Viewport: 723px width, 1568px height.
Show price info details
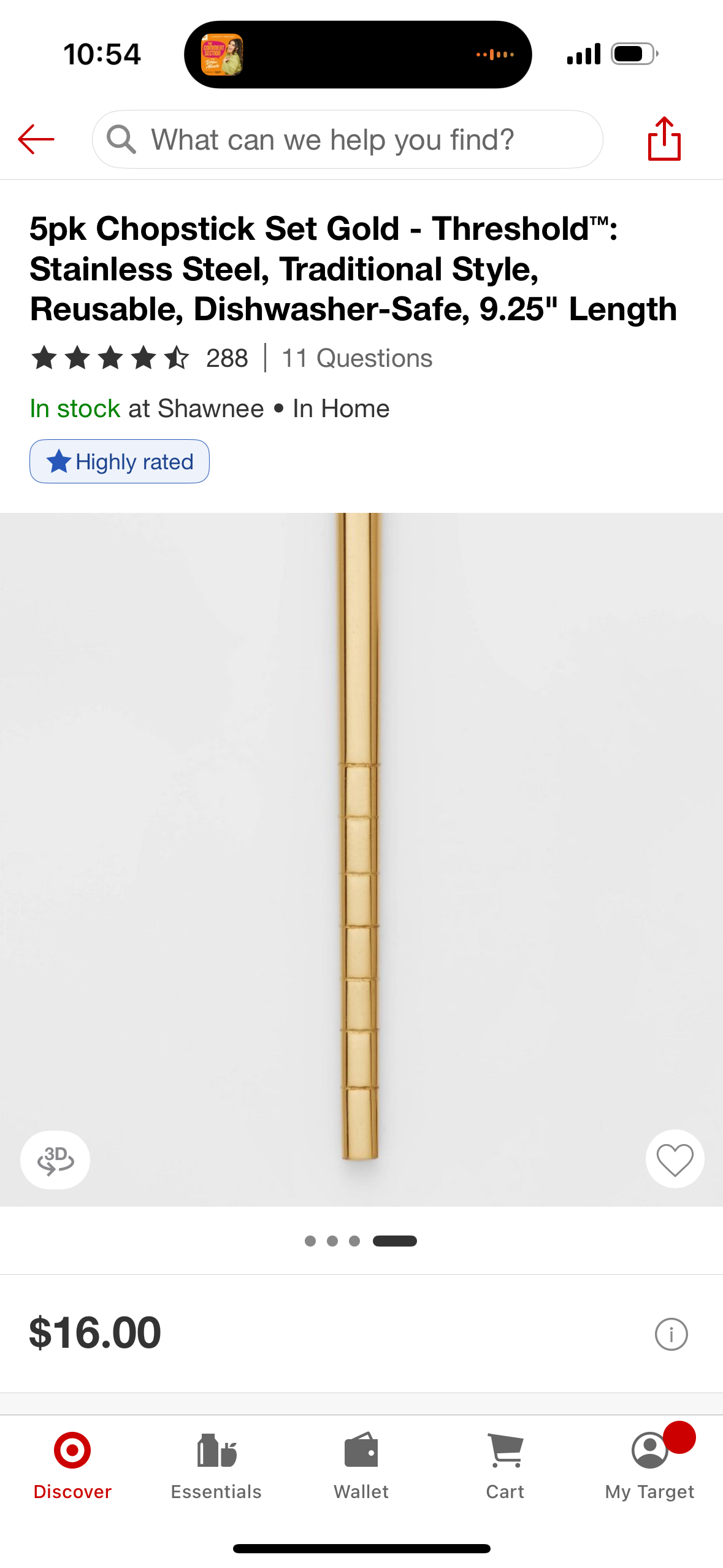click(x=671, y=1334)
